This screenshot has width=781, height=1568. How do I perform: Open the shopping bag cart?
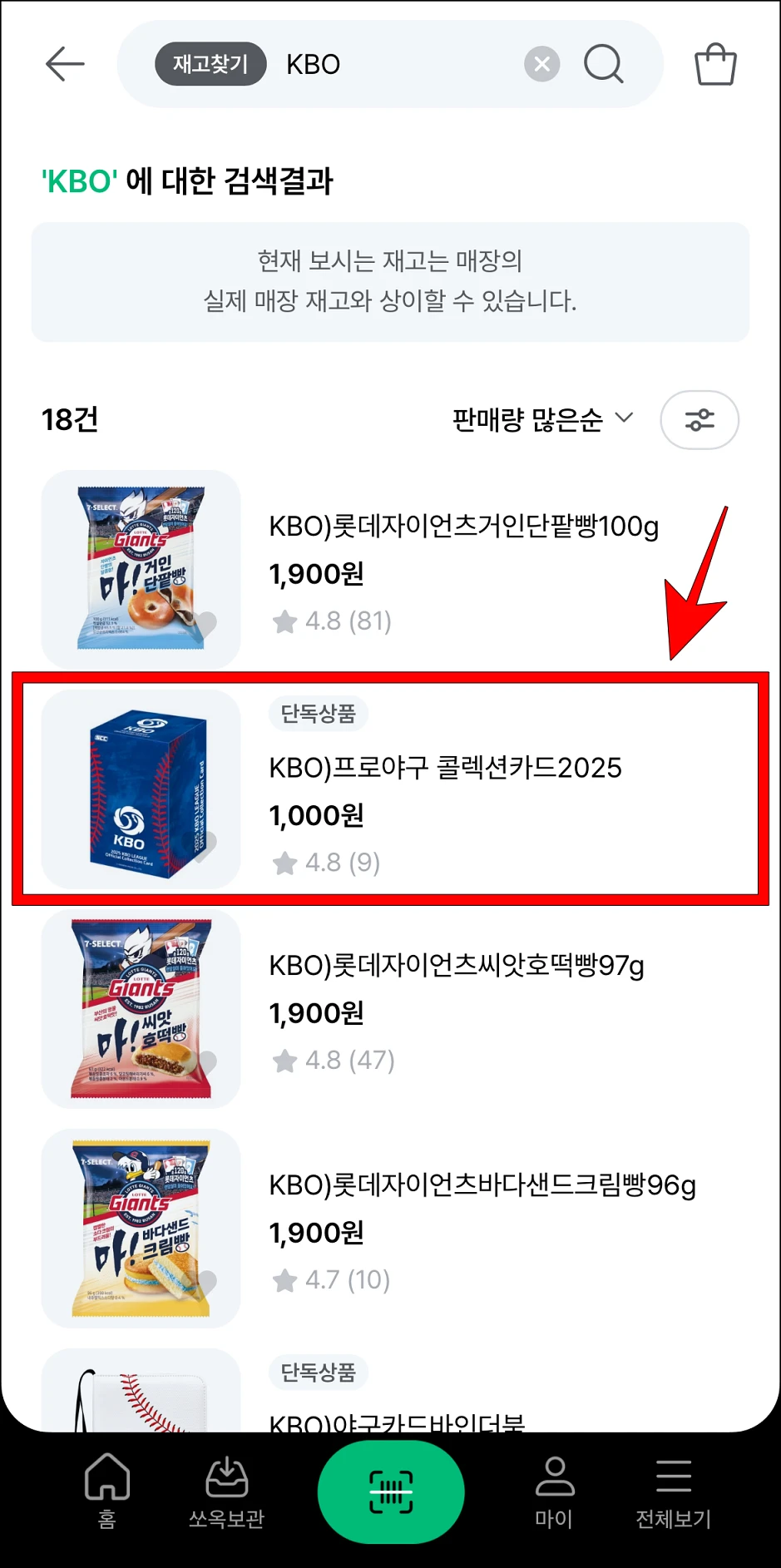(x=715, y=63)
